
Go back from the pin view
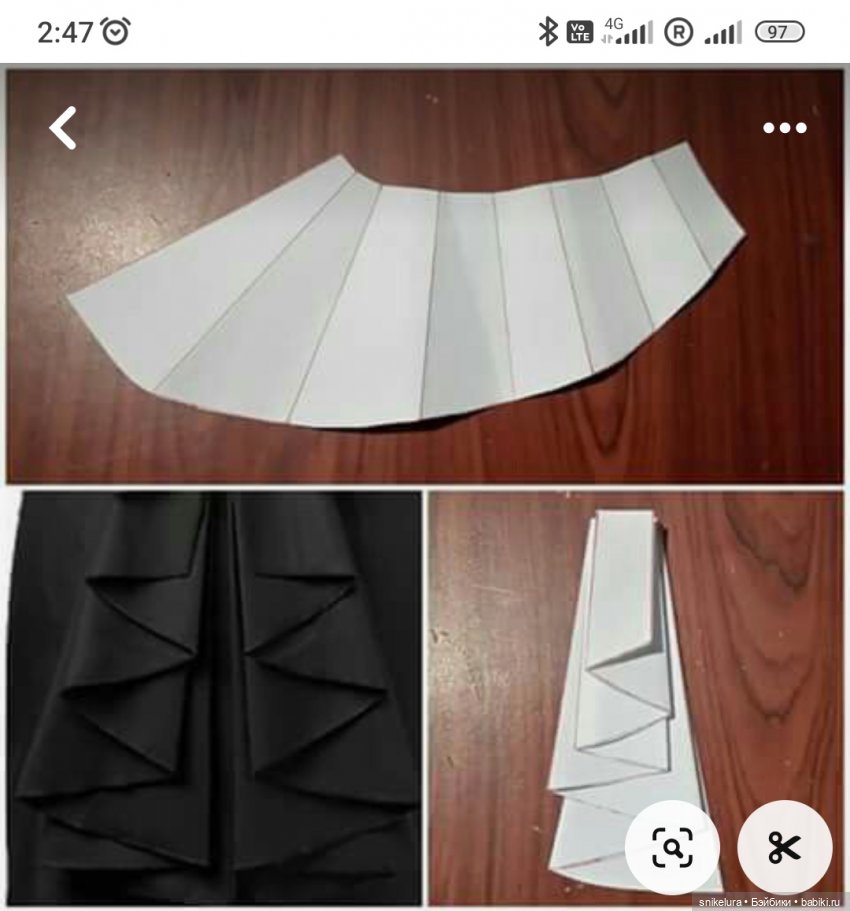pyautogui.click(x=63, y=129)
